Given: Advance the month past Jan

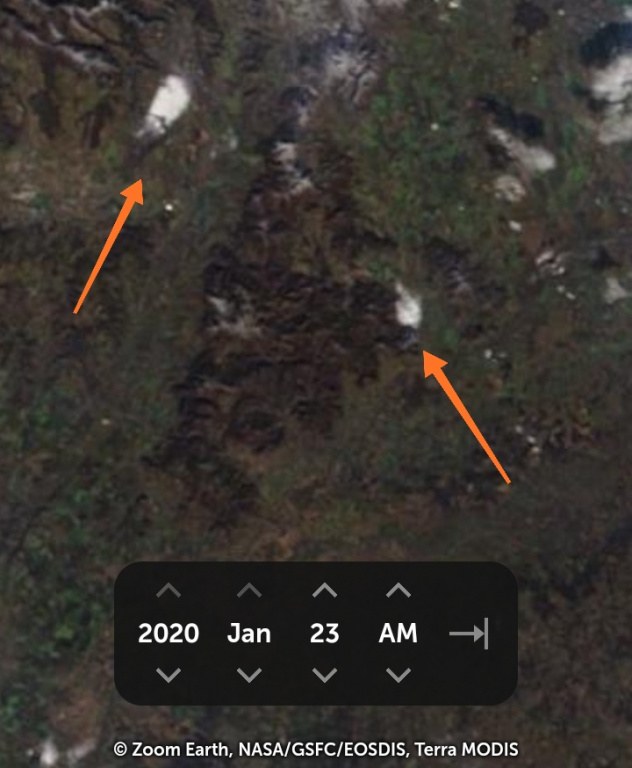Looking at the screenshot, I should pos(249,591).
